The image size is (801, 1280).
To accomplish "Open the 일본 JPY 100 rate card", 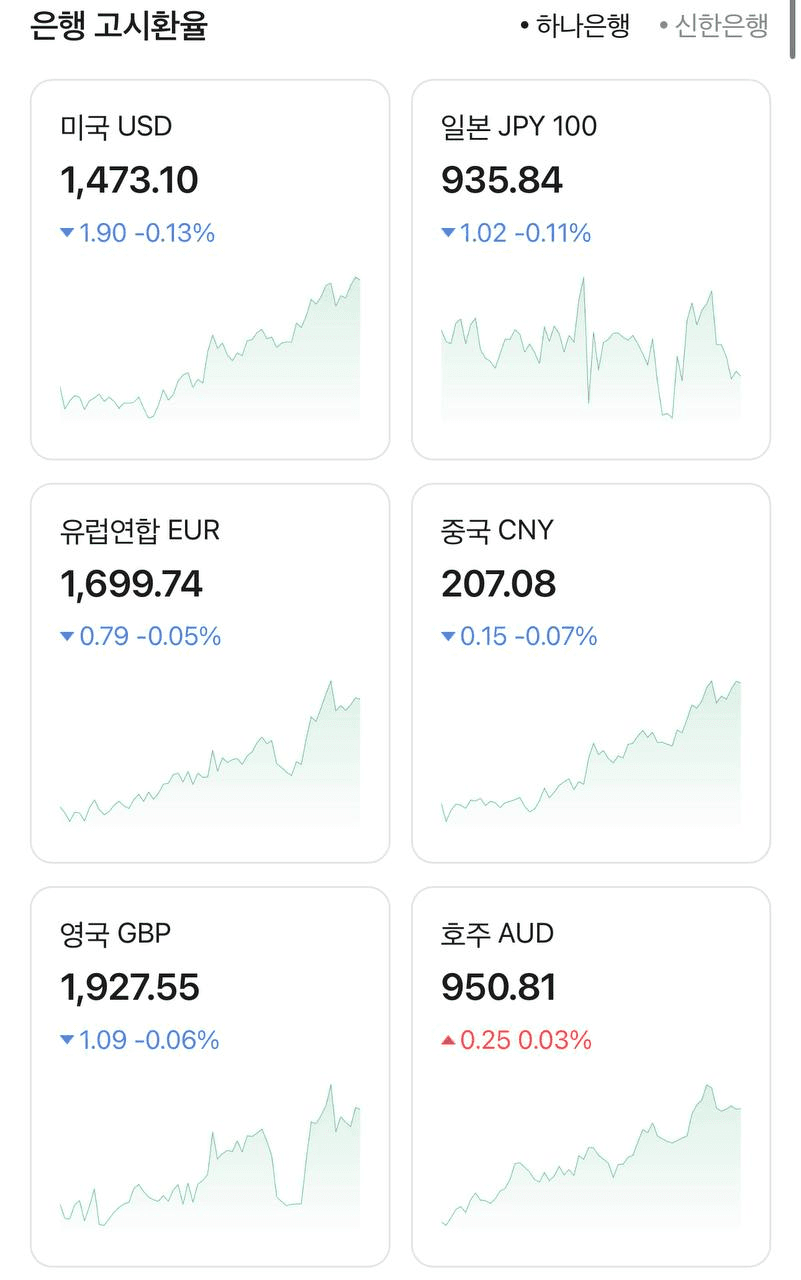I will click(591, 269).
